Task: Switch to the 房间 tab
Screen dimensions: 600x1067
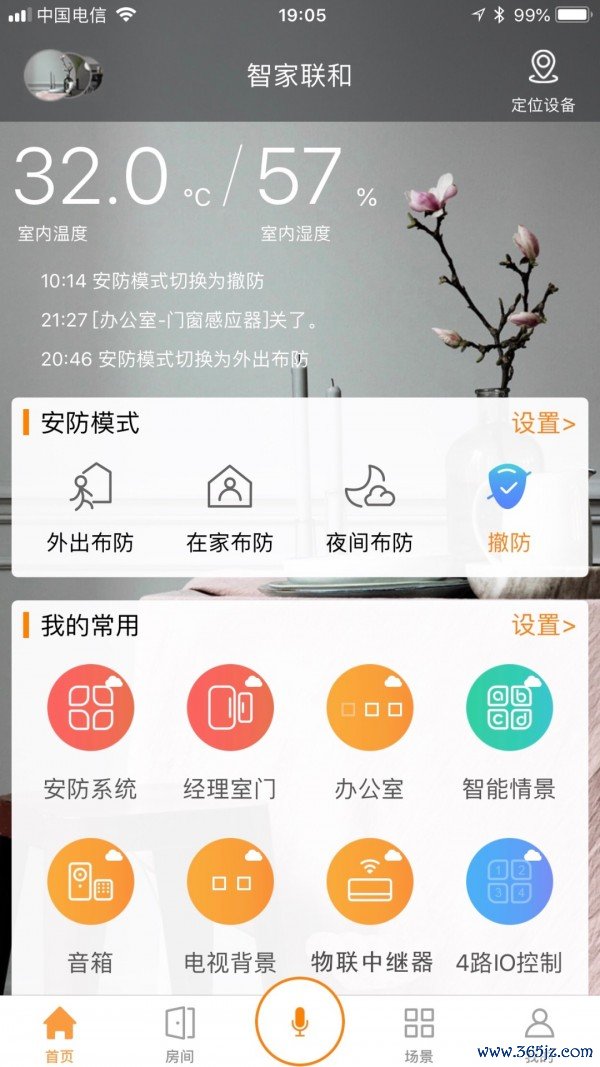Action: pyautogui.click(x=179, y=1033)
